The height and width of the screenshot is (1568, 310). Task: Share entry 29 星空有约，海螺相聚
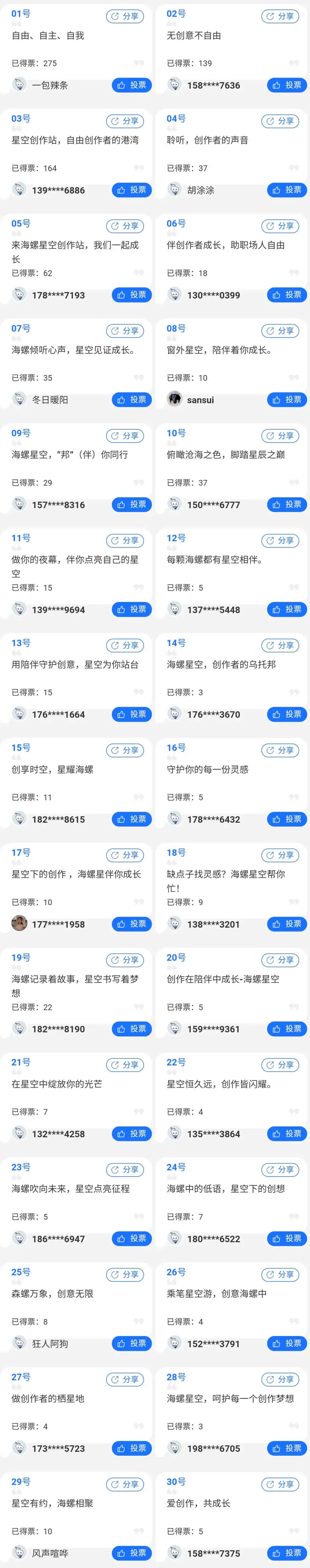click(125, 1485)
